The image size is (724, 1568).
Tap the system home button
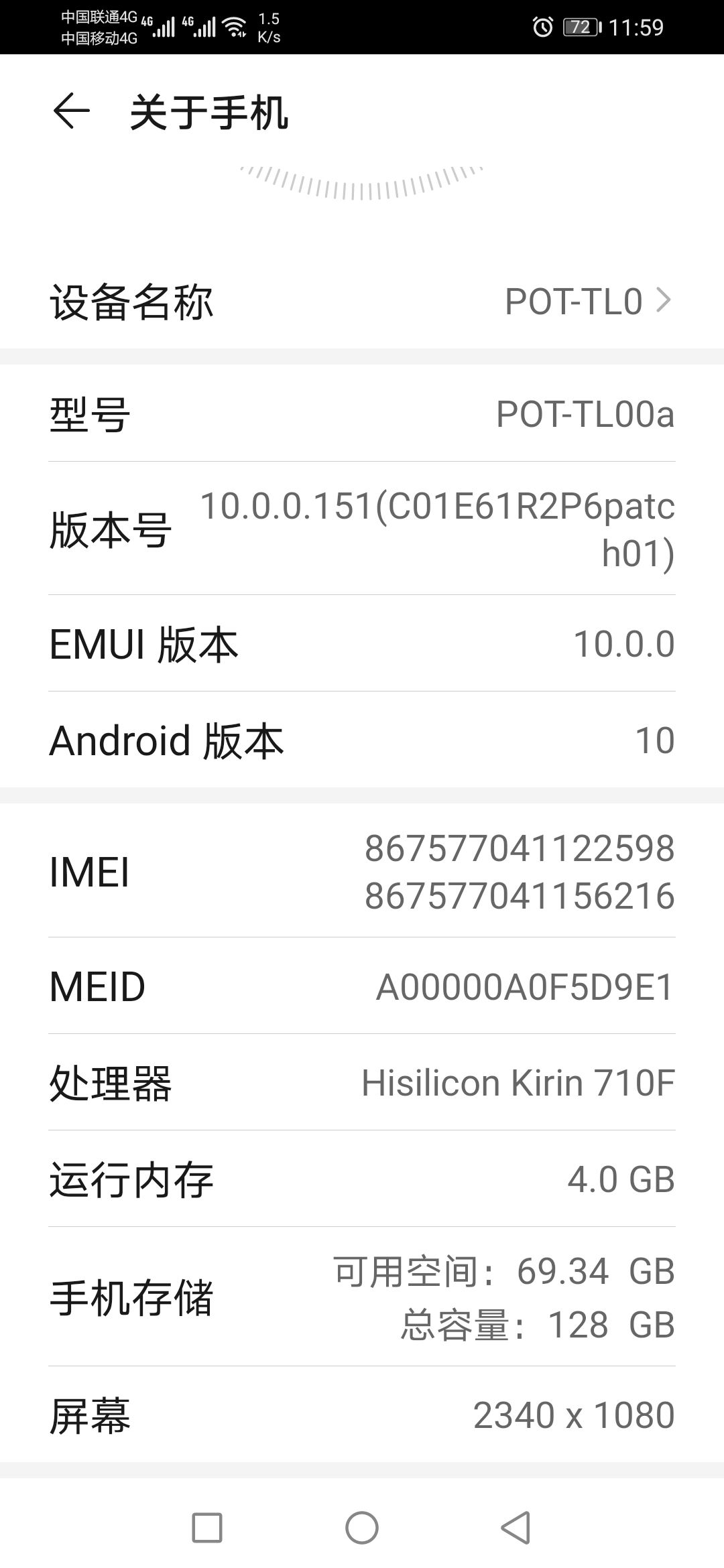[x=362, y=1528]
